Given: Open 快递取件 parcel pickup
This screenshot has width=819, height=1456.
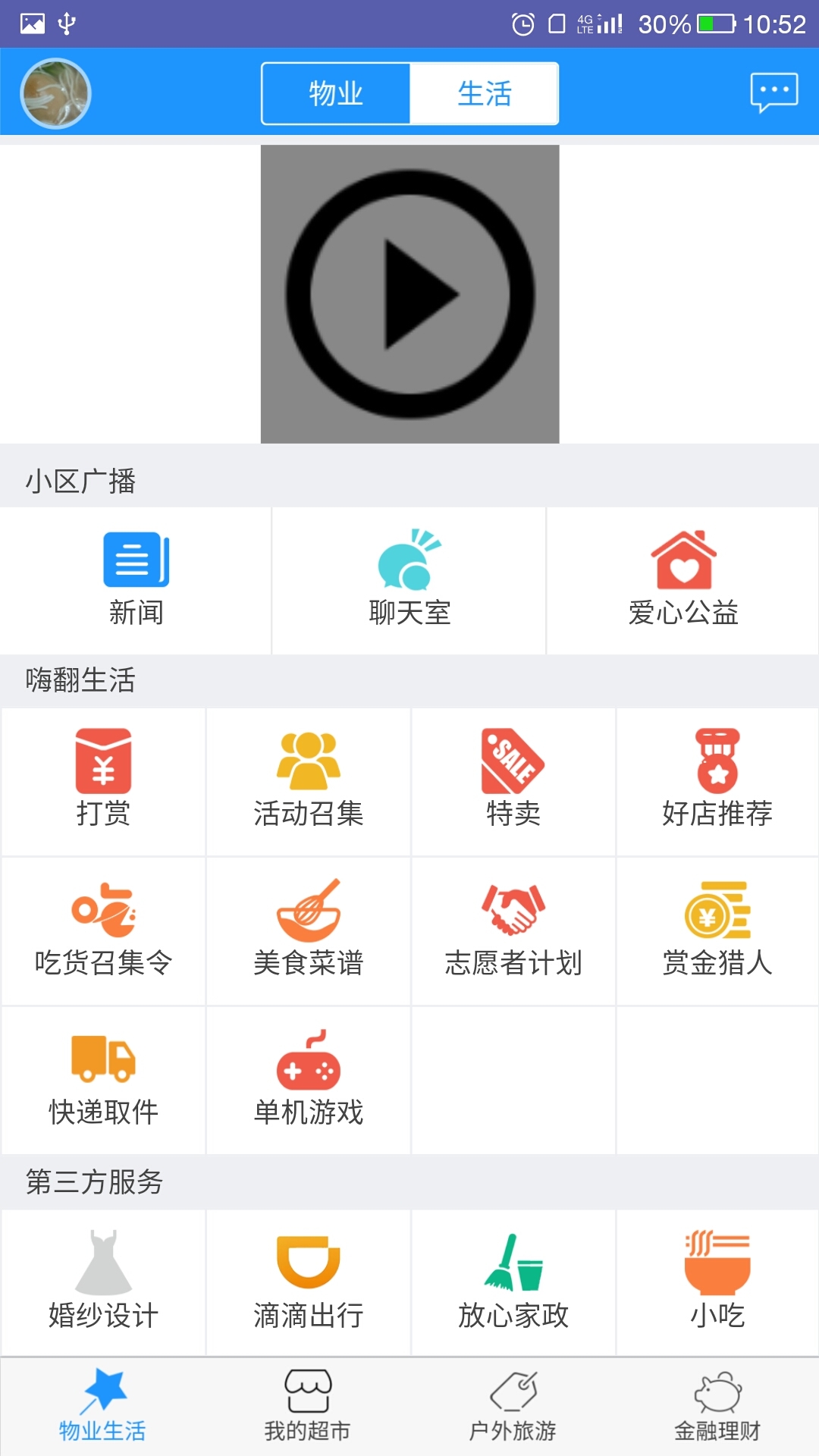Looking at the screenshot, I should [x=104, y=1080].
